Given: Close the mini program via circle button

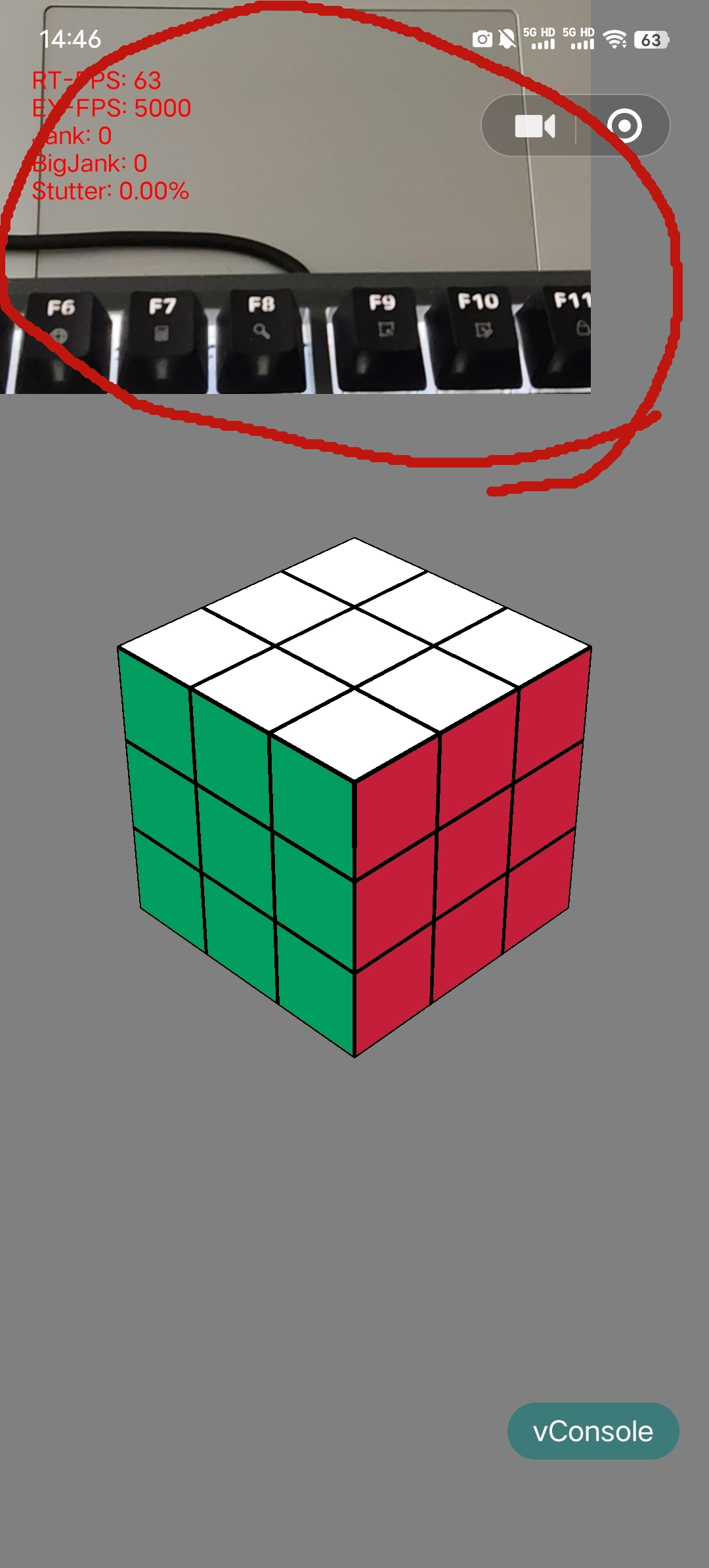Looking at the screenshot, I should (624, 125).
